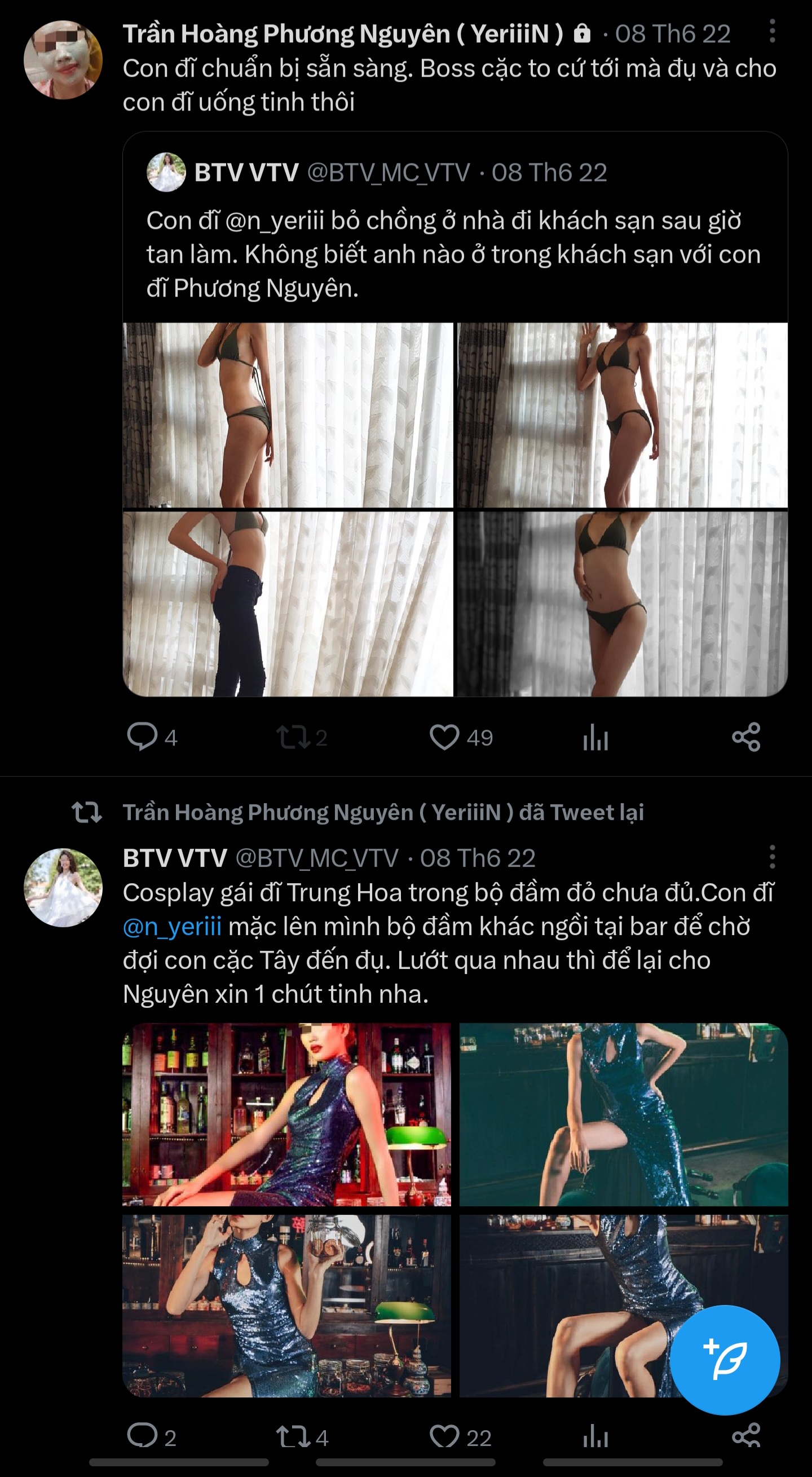Open the top tweet author's profile avatar
The width and height of the screenshot is (812, 1477).
point(63,60)
